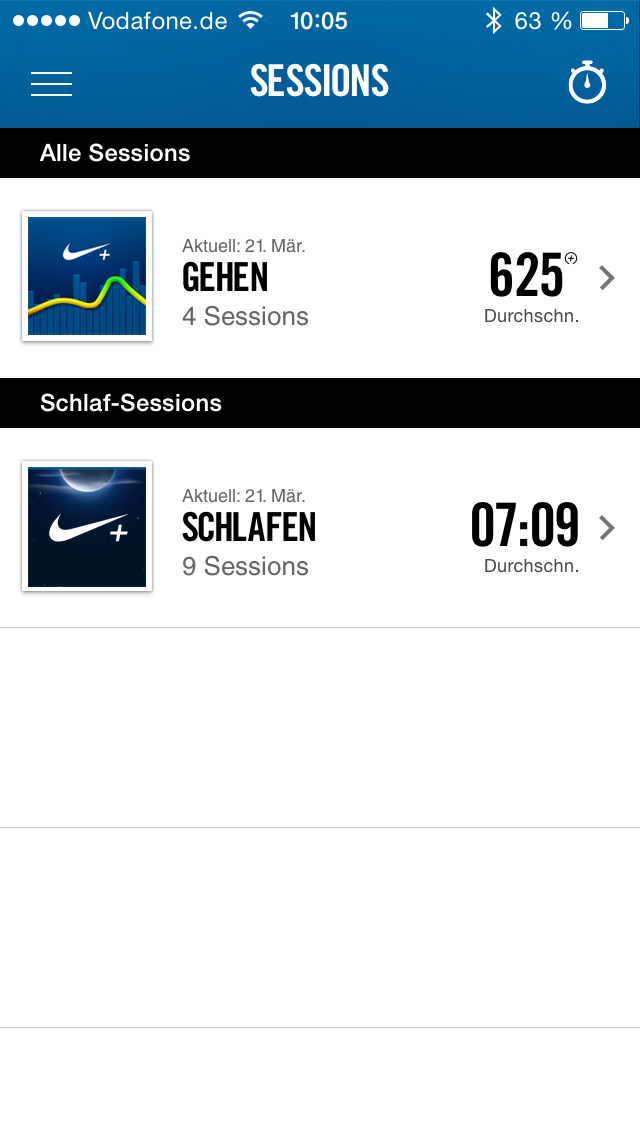The image size is (640, 1136).
Task: Tap the stopwatch icon to start session
Action: tap(587, 83)
